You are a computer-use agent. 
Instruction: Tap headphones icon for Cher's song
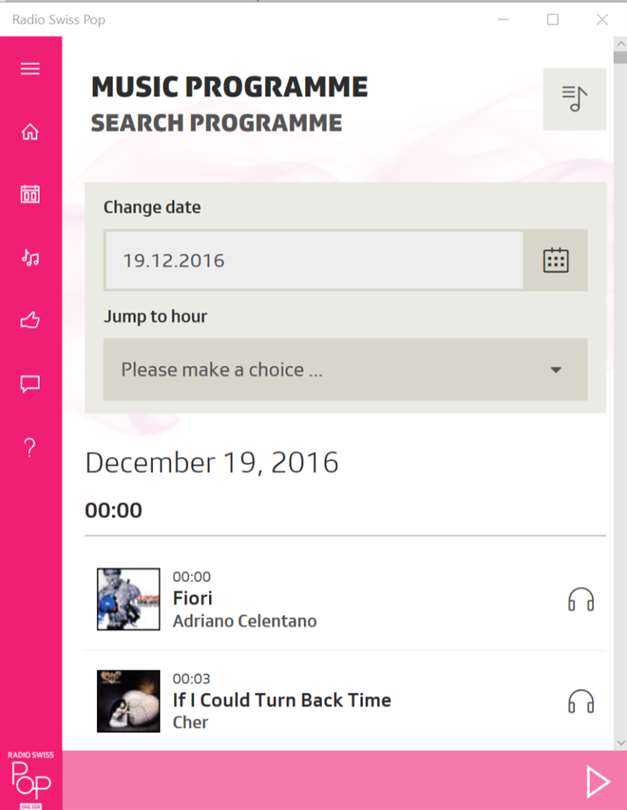click(581, 702)
